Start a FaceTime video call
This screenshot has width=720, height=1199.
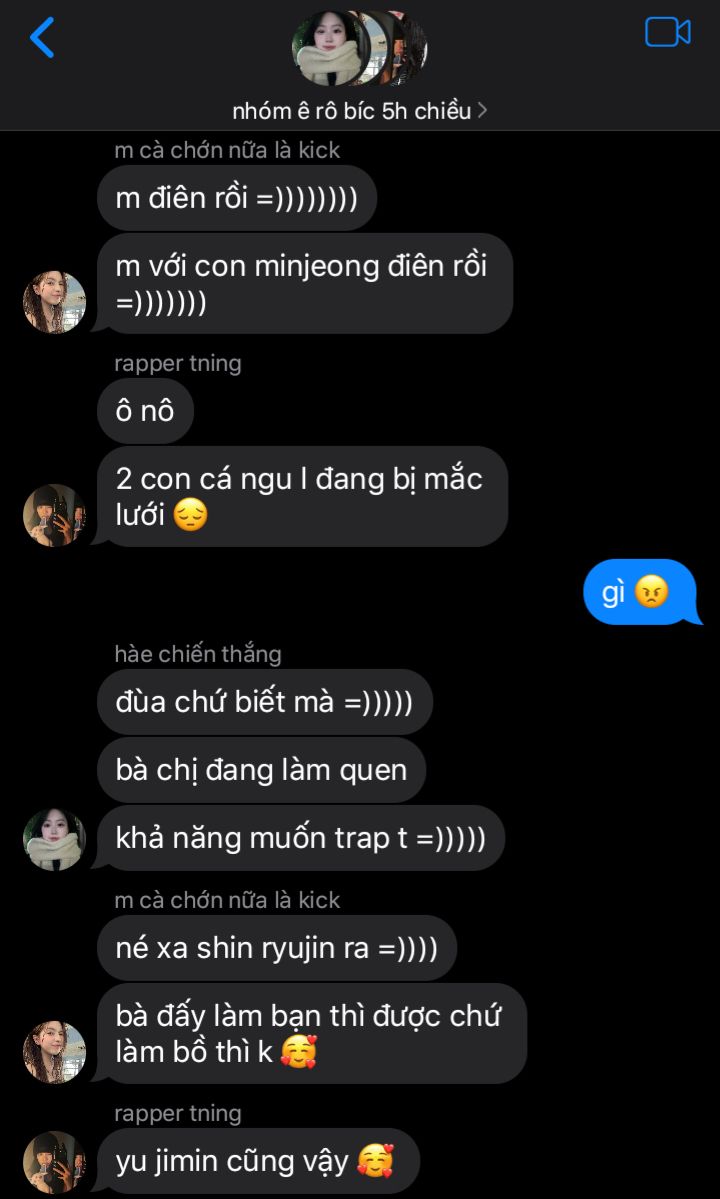667,33
